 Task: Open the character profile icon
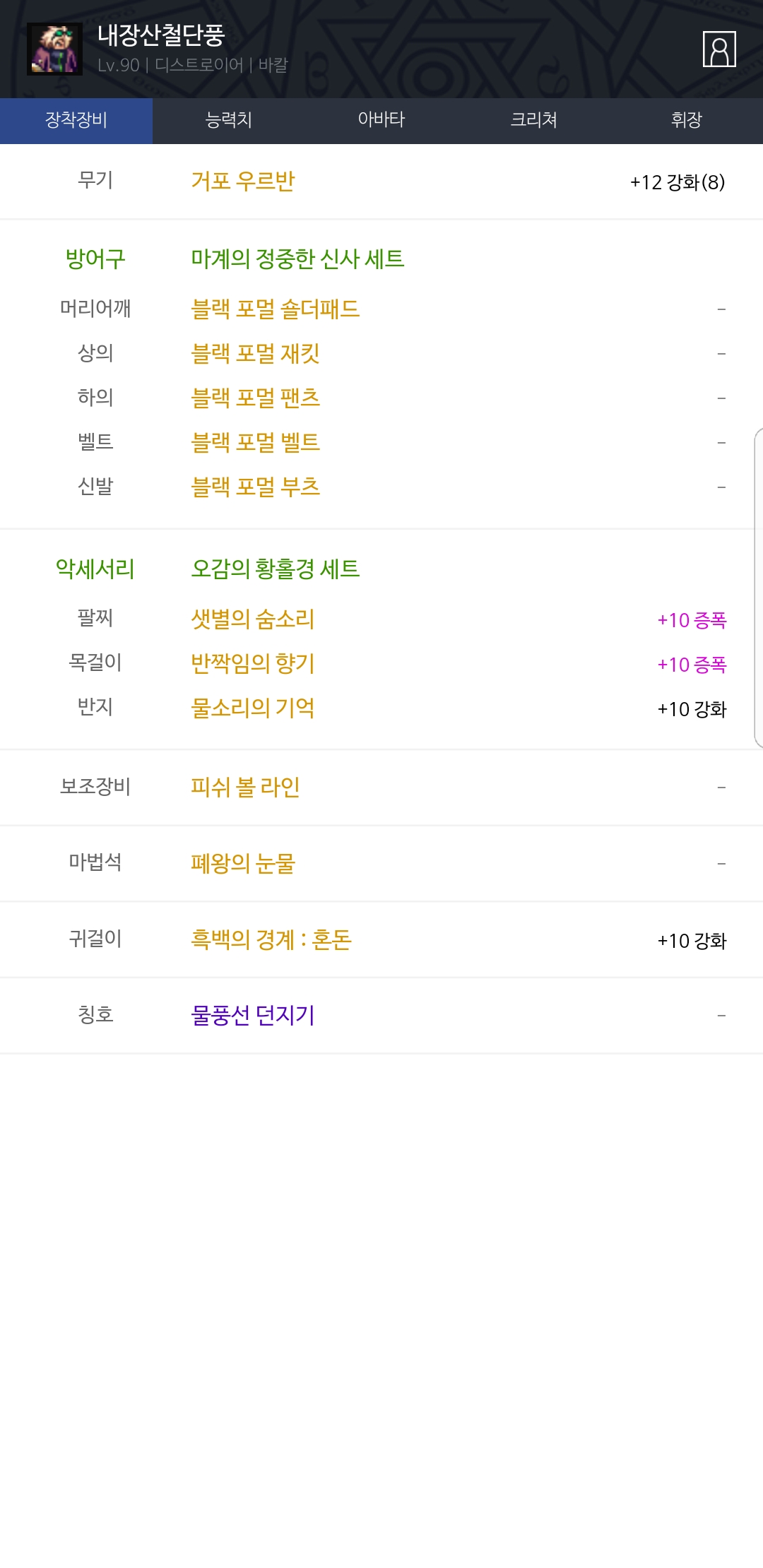(719, 49)
